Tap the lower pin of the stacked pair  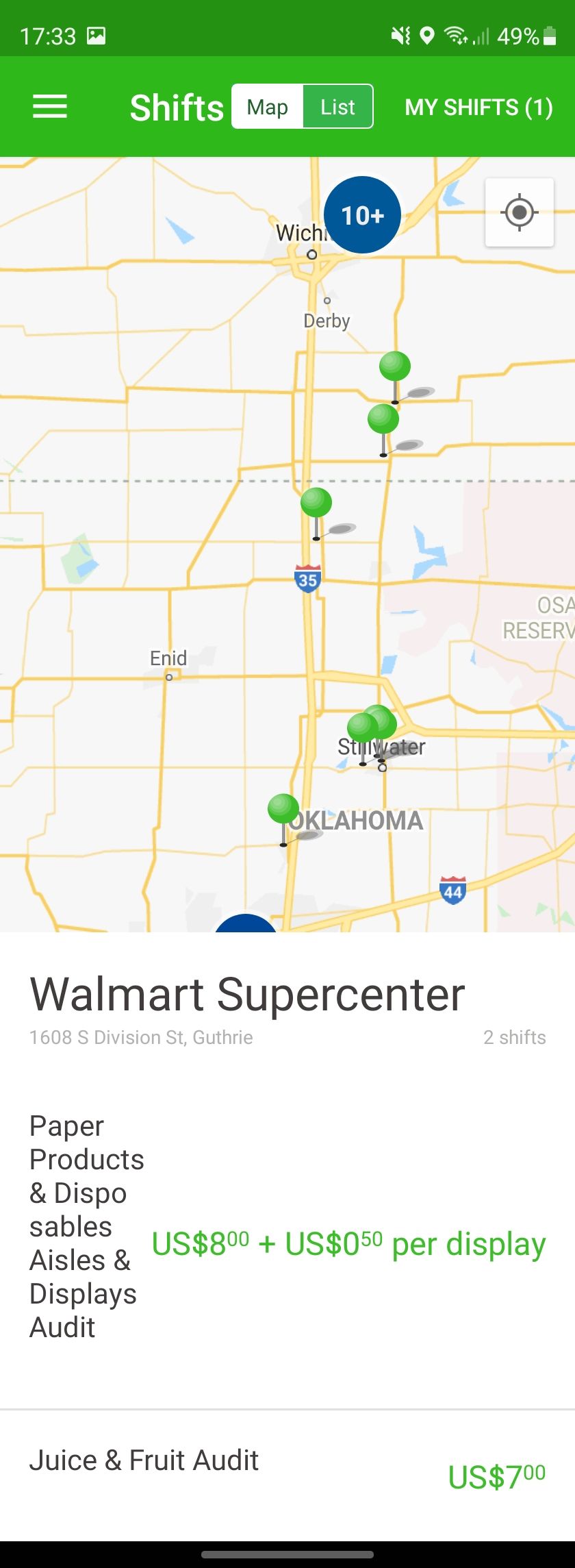tap(383, 418)
